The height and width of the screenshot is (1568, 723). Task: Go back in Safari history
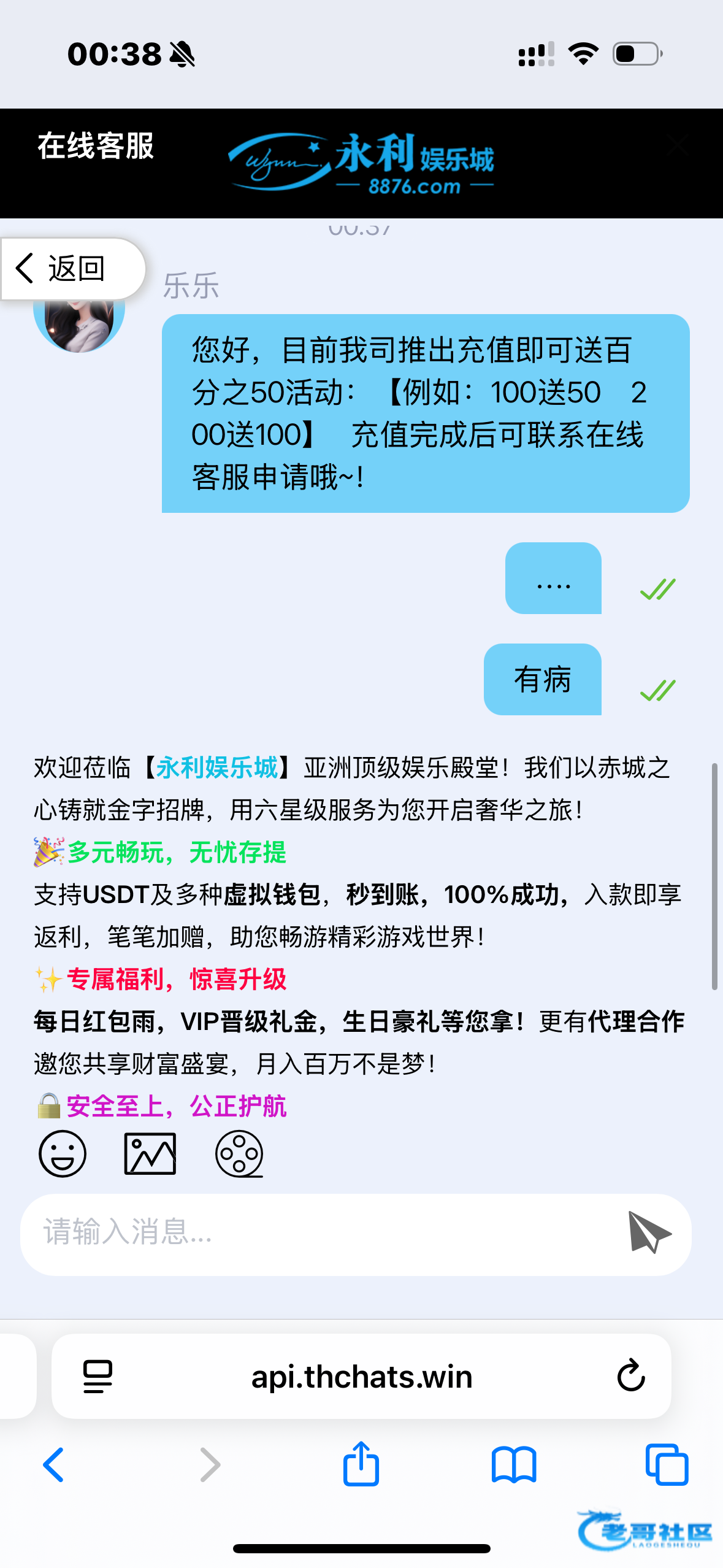coord(54,1465)
